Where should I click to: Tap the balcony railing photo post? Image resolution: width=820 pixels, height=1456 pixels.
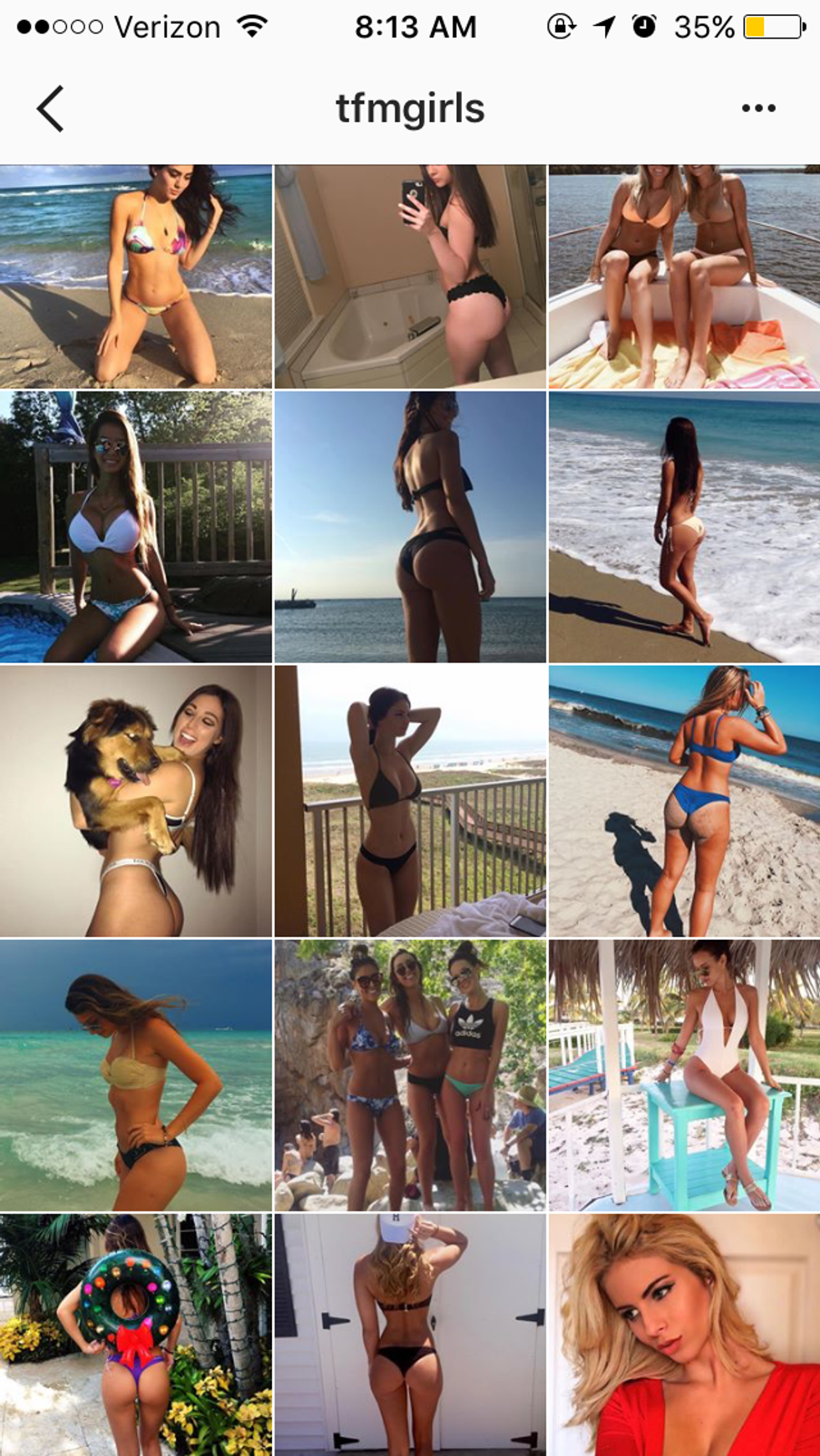click(410, 801)
